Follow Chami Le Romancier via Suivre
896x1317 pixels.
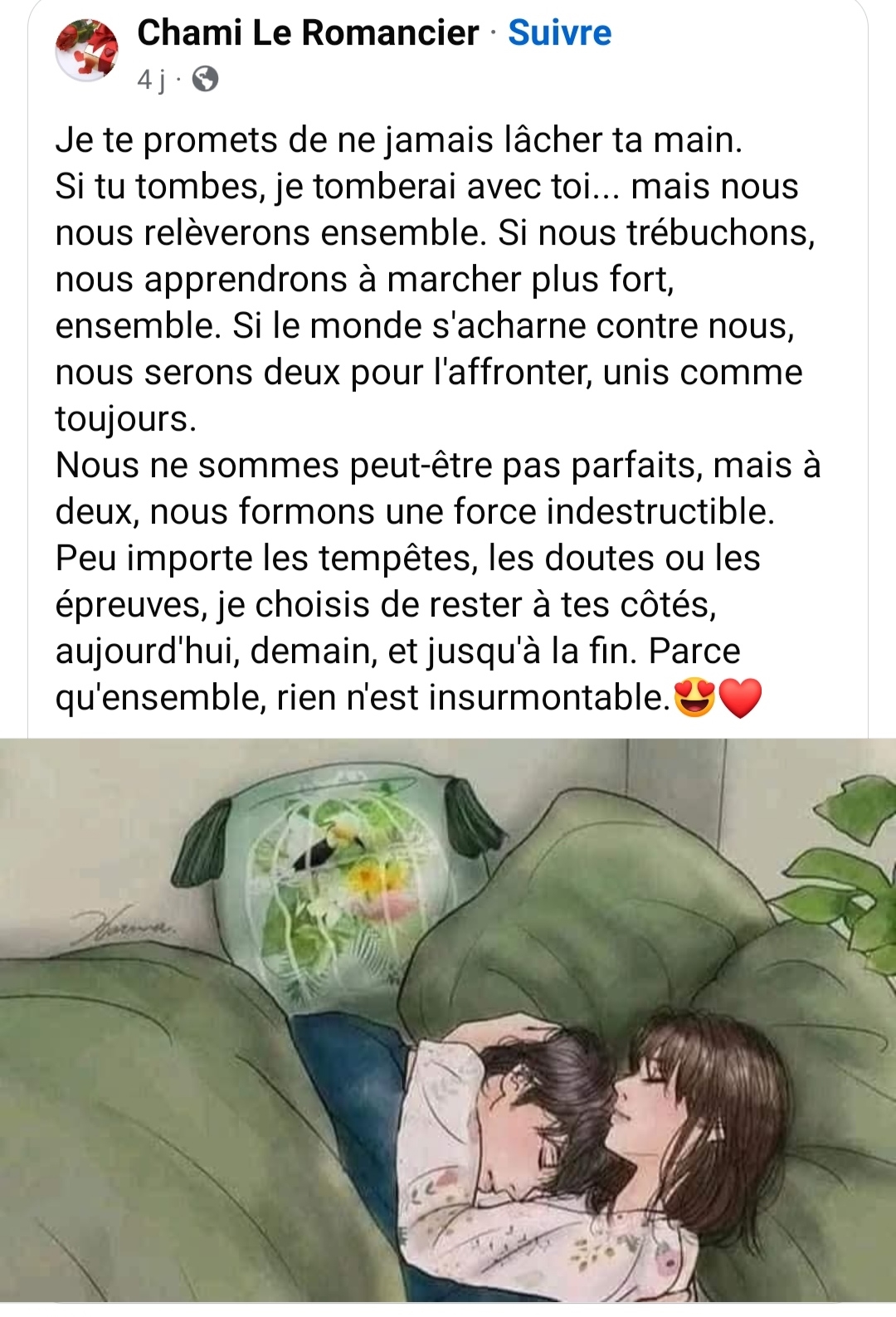[x=559, y=33]
